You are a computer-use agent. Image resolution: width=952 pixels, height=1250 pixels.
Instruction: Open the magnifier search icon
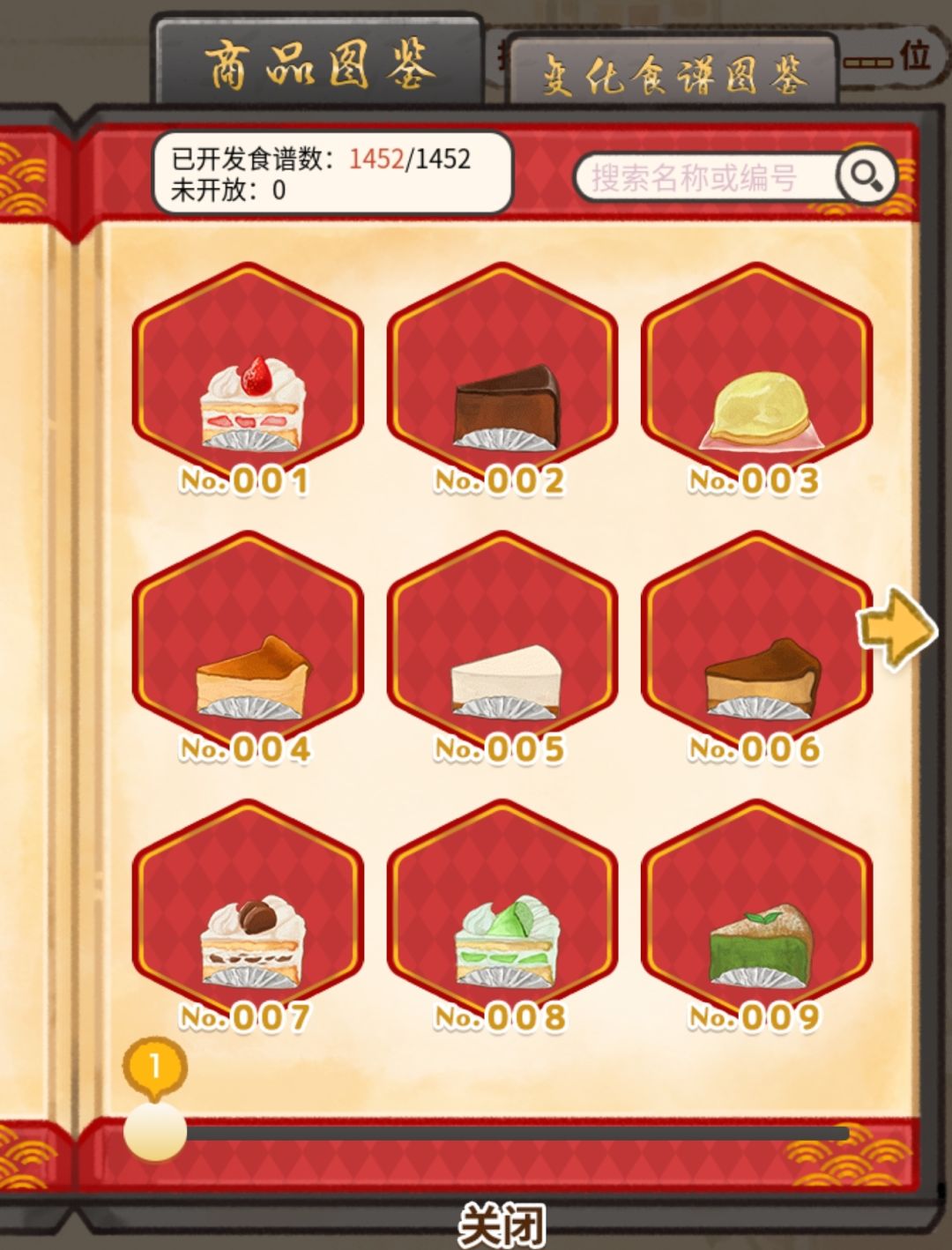(x=866, y=175)
